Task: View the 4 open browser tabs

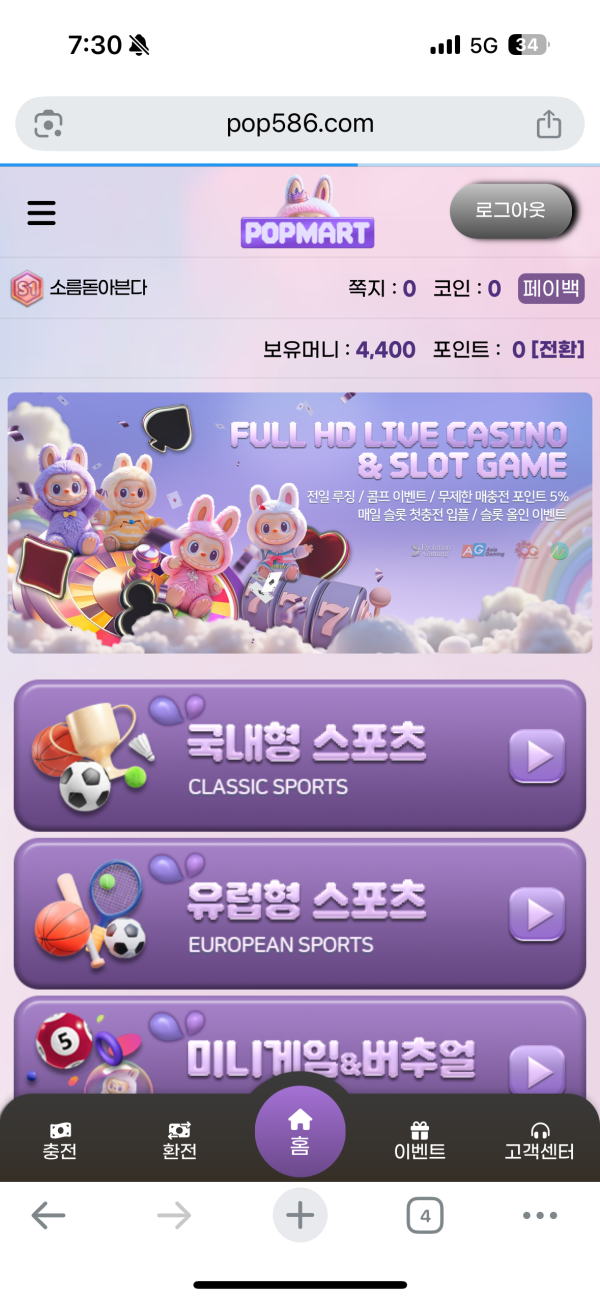Action: point(425,1216)
